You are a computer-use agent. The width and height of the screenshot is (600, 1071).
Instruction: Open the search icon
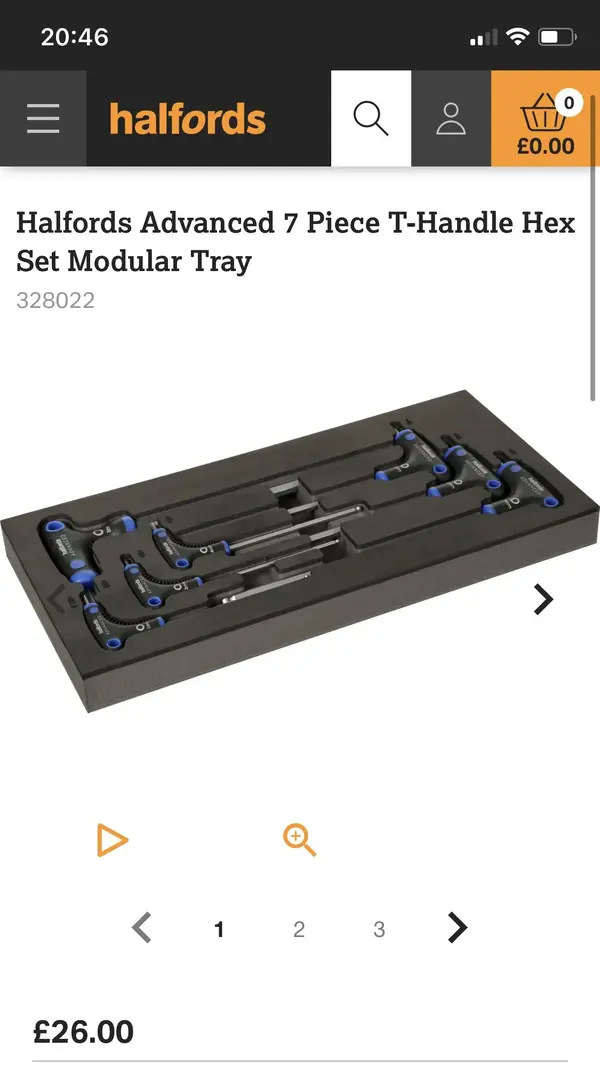pos(371,119)
